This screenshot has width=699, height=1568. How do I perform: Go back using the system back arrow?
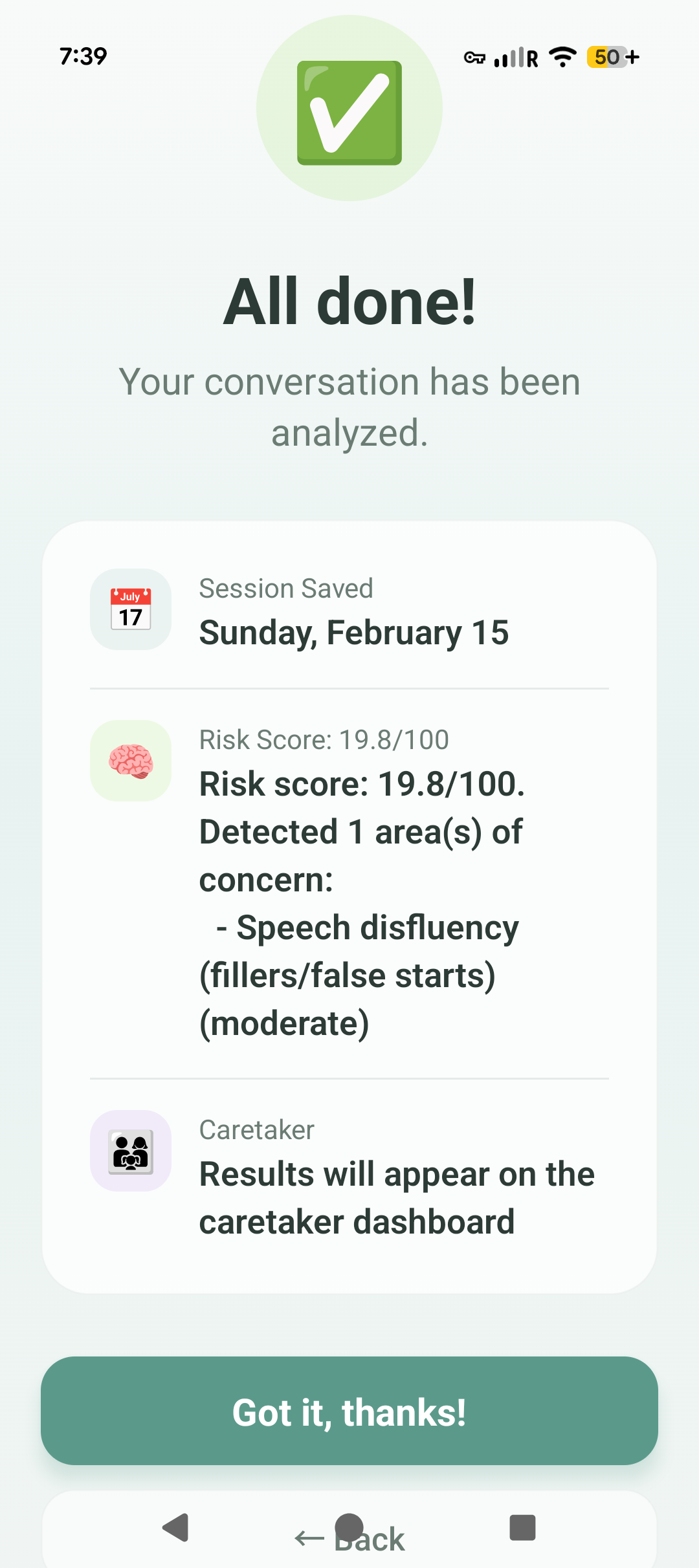pyautogui.click(x=175, y=1528)
